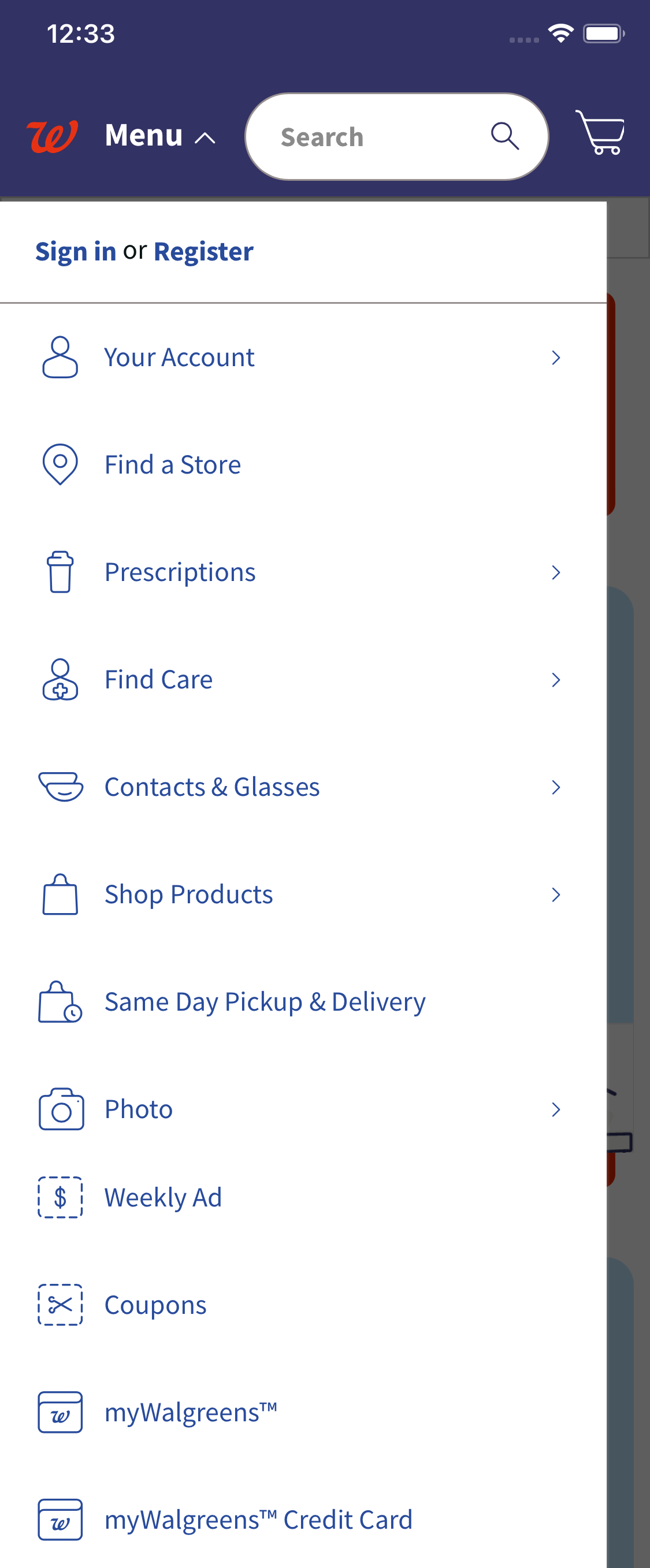
Task: Click the Register link
Action: 203,251
